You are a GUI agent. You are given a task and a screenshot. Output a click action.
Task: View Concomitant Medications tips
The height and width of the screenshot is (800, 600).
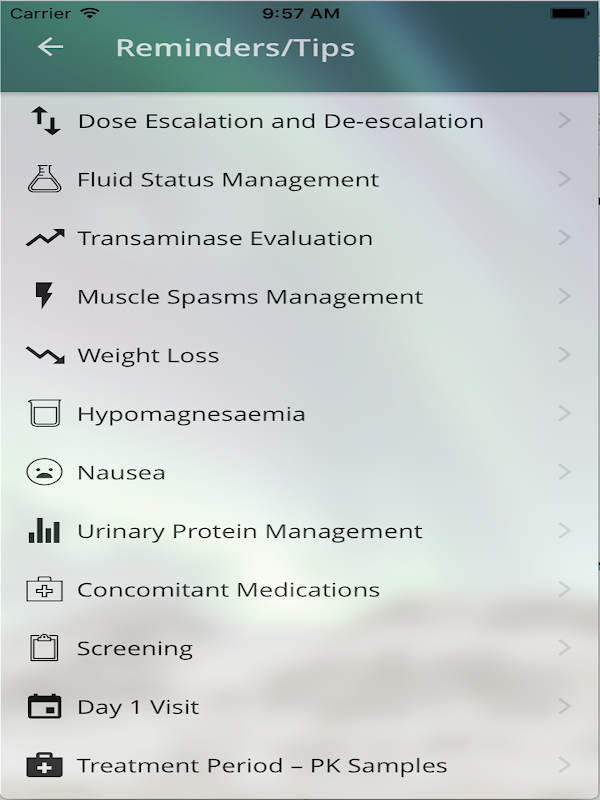pyautogui.click(x=300, y=590)
